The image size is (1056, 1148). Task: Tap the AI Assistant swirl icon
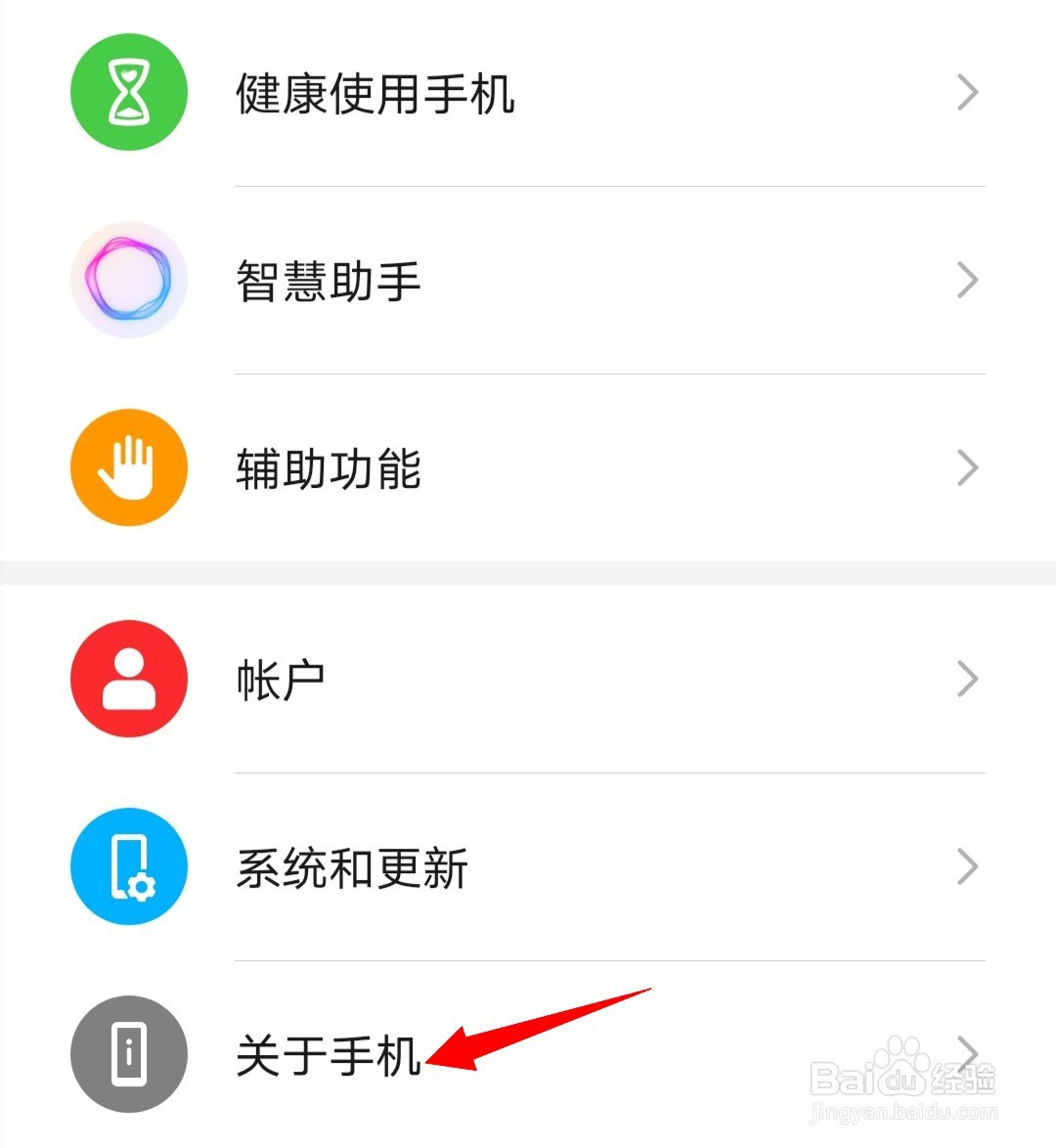pos(128,280)
